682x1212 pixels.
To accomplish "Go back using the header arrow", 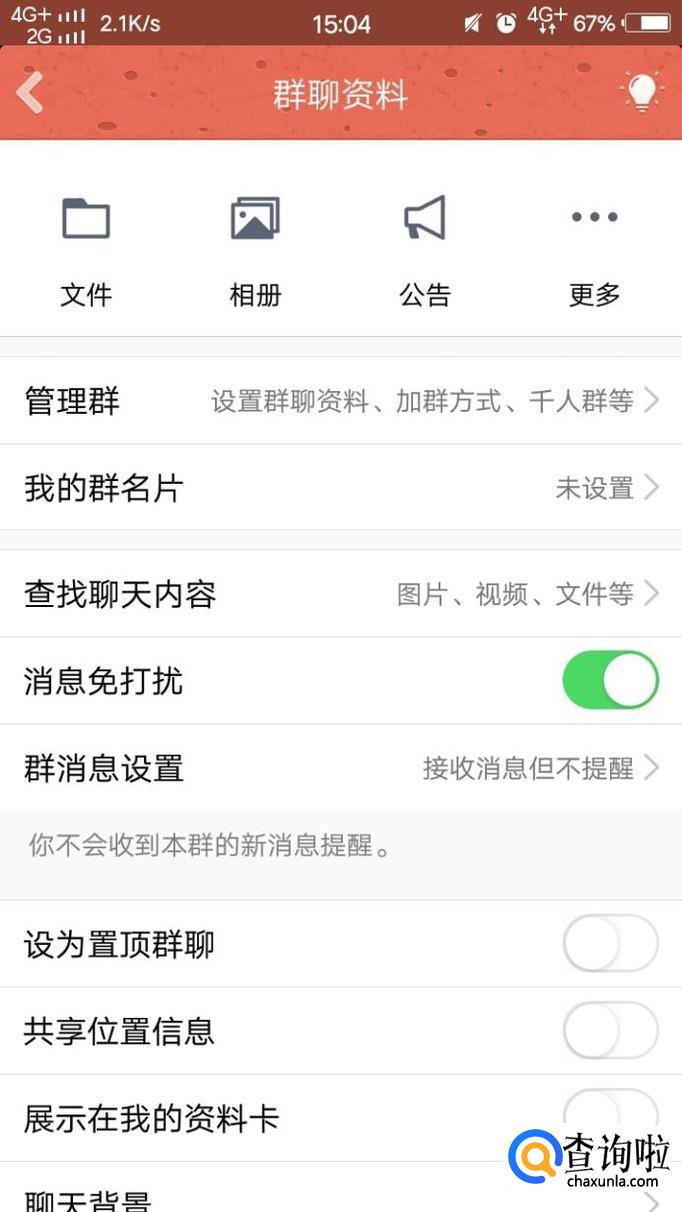I will (x=31, y=94).
